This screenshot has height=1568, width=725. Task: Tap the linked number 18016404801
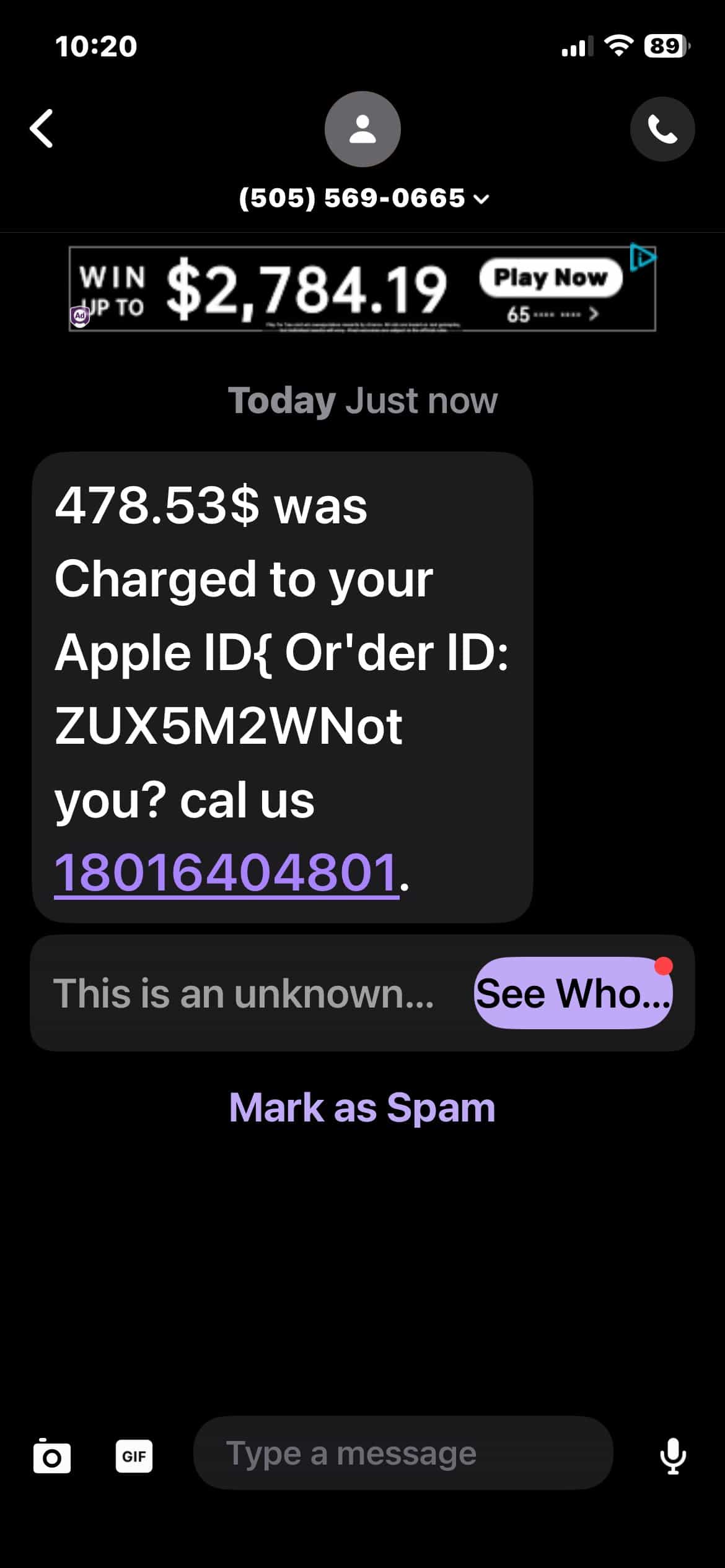click(x=226, y=872)
